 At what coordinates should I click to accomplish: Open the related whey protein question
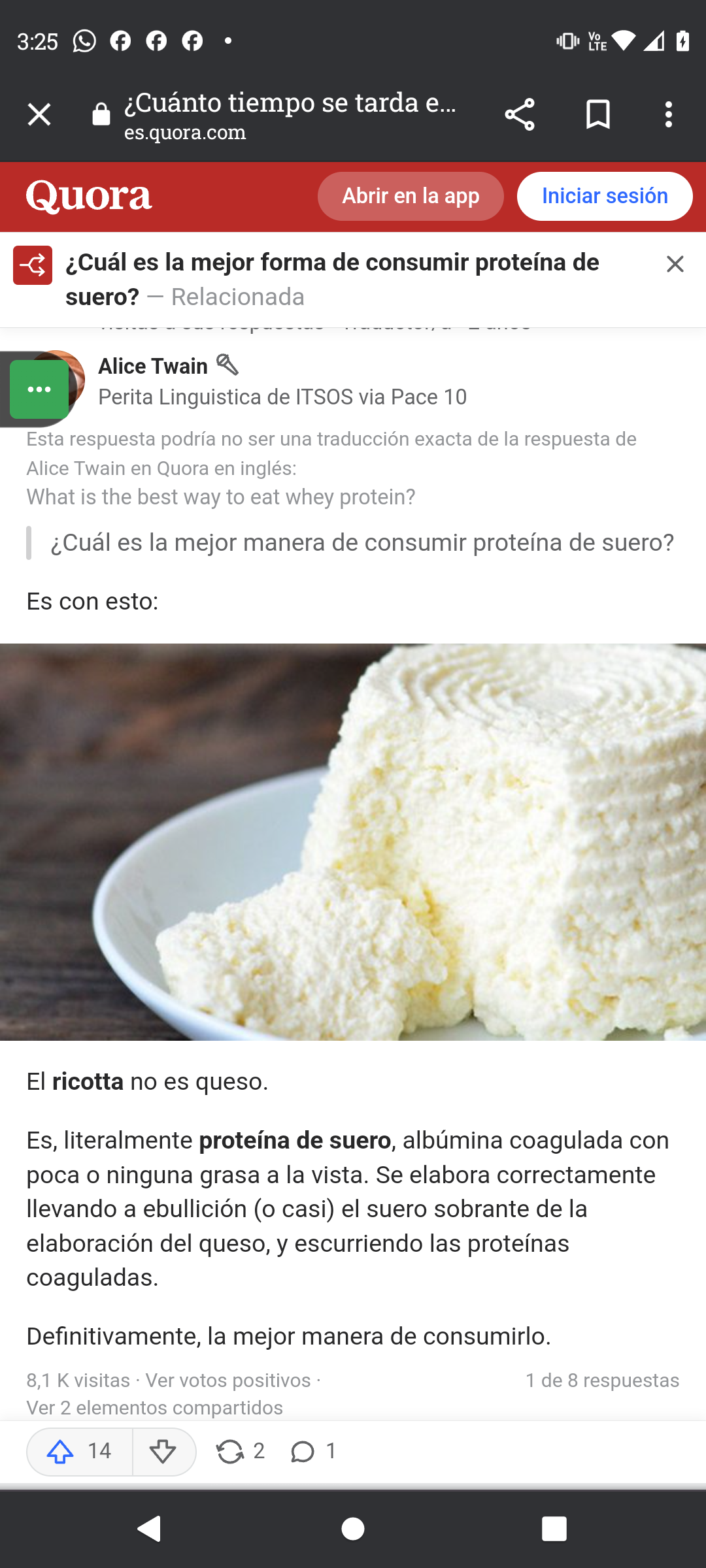(x=332, y=263)
